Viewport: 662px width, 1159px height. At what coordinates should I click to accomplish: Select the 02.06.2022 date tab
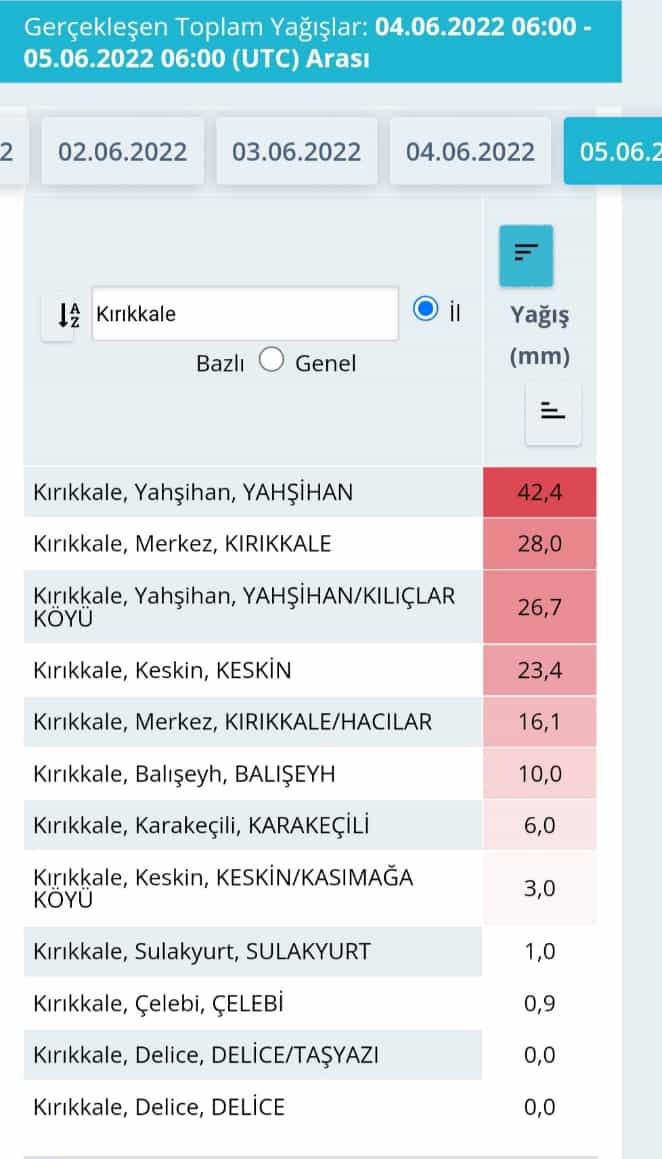123,152
